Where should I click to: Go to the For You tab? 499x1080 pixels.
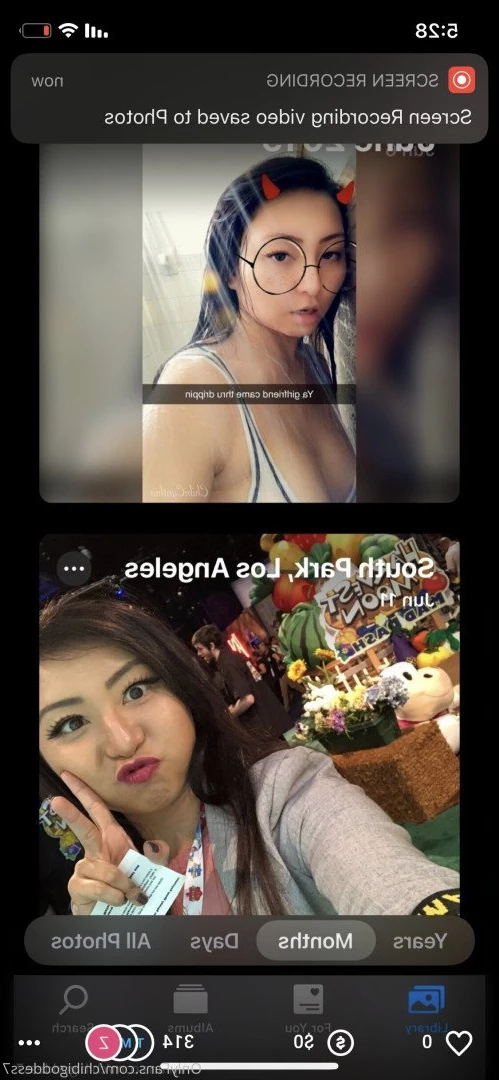(x=308, y=1007)
